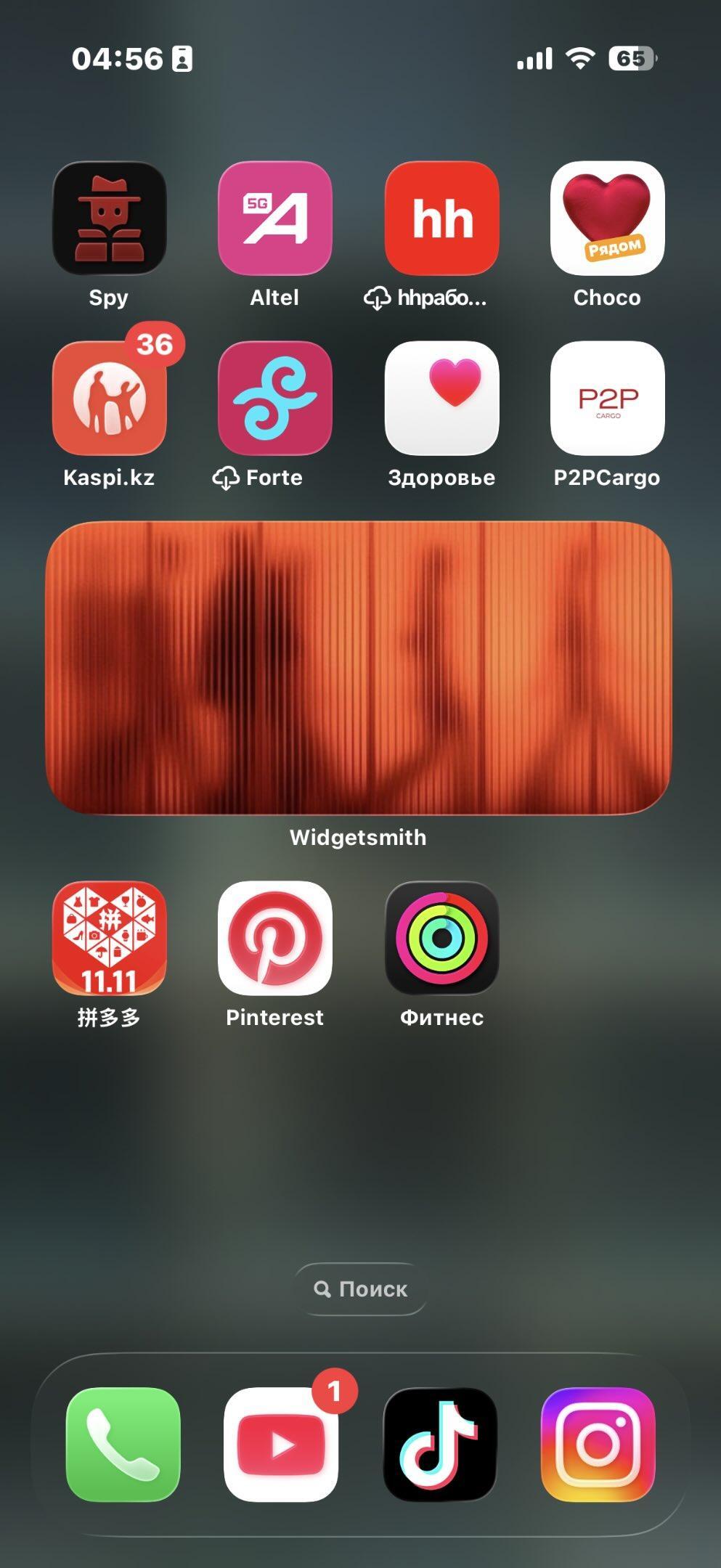
Task: Open the hh работа app
Action: click(x=441, y=218)
